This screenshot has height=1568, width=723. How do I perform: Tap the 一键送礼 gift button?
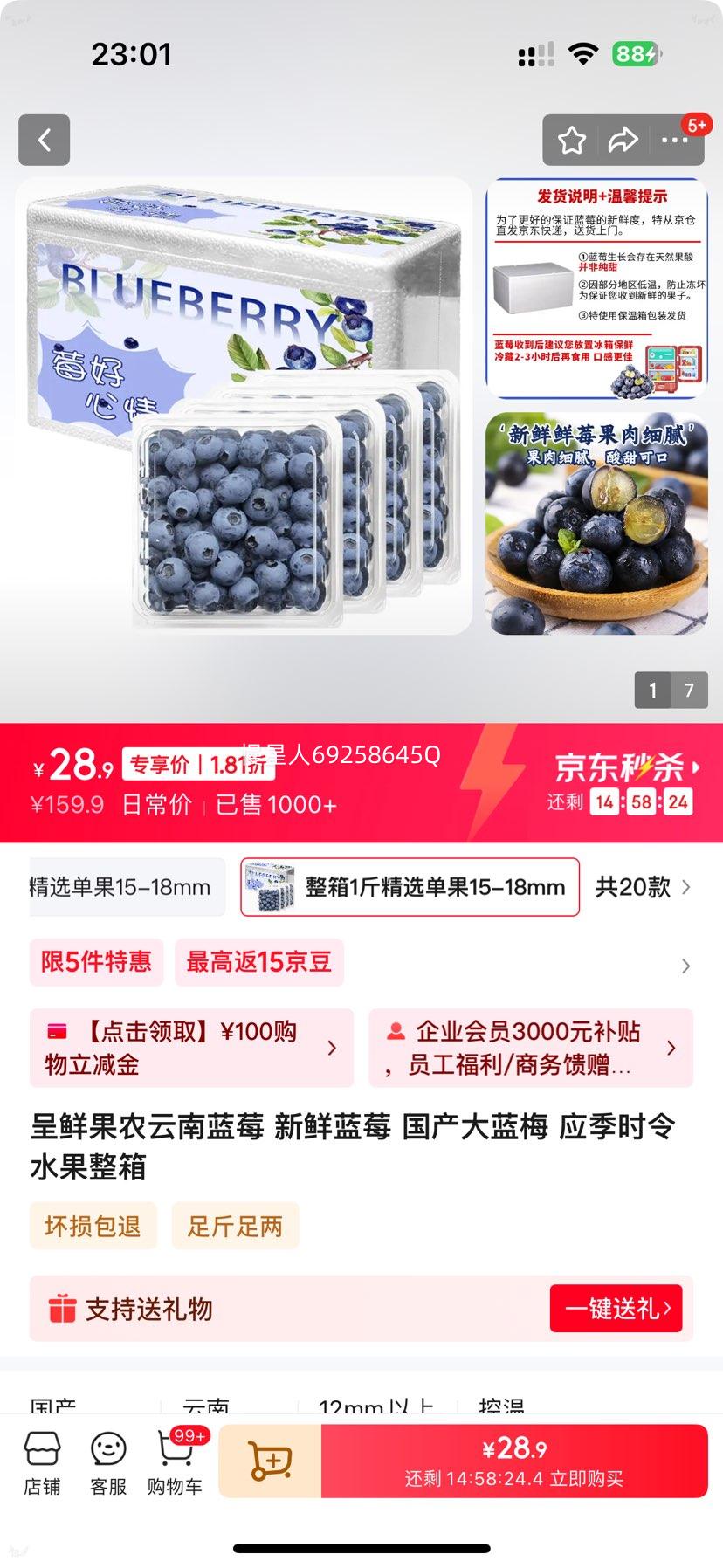tap(616, 1308)
